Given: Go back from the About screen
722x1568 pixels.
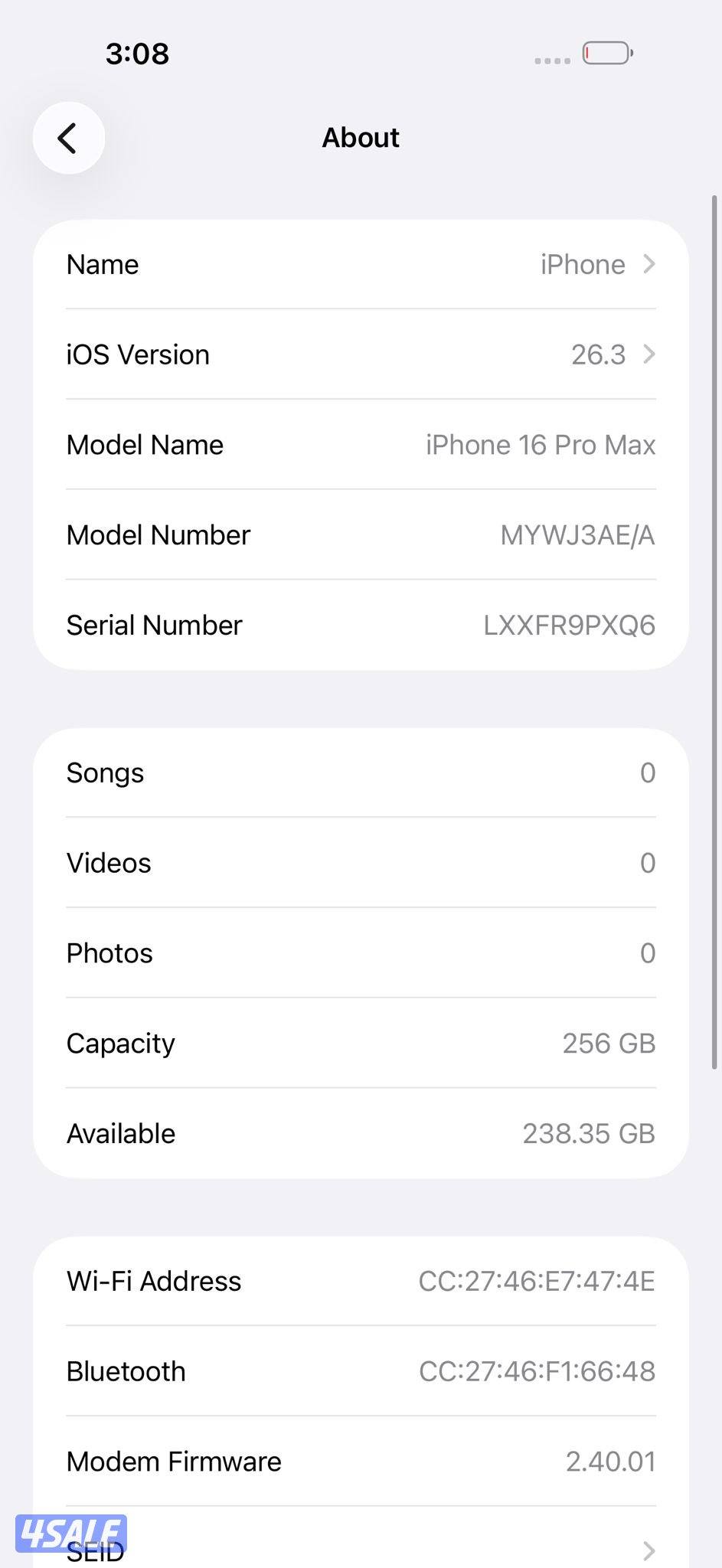Looking at the screenshot, I should [68, 138].
